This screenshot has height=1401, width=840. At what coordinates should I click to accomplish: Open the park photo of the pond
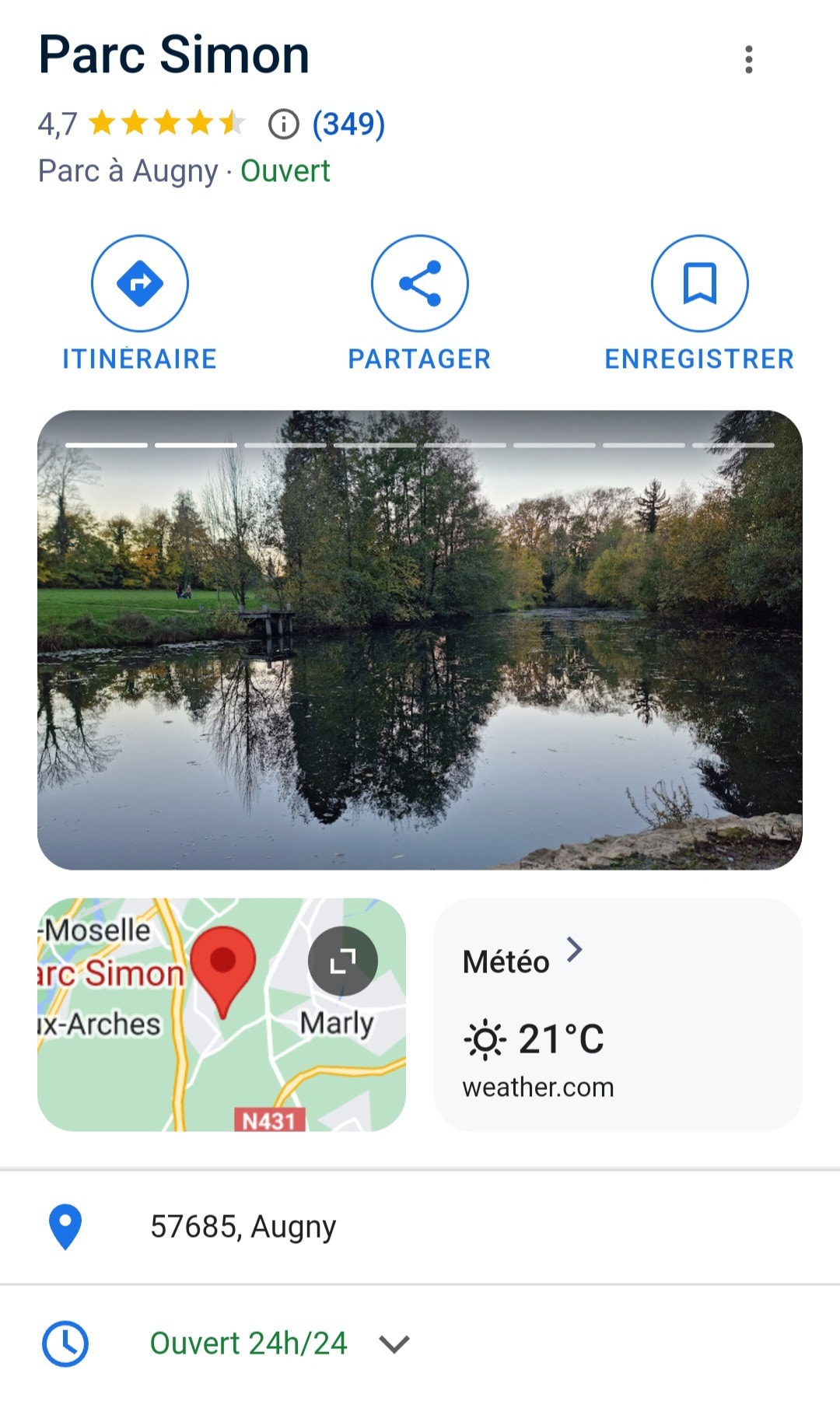[420, 639]
